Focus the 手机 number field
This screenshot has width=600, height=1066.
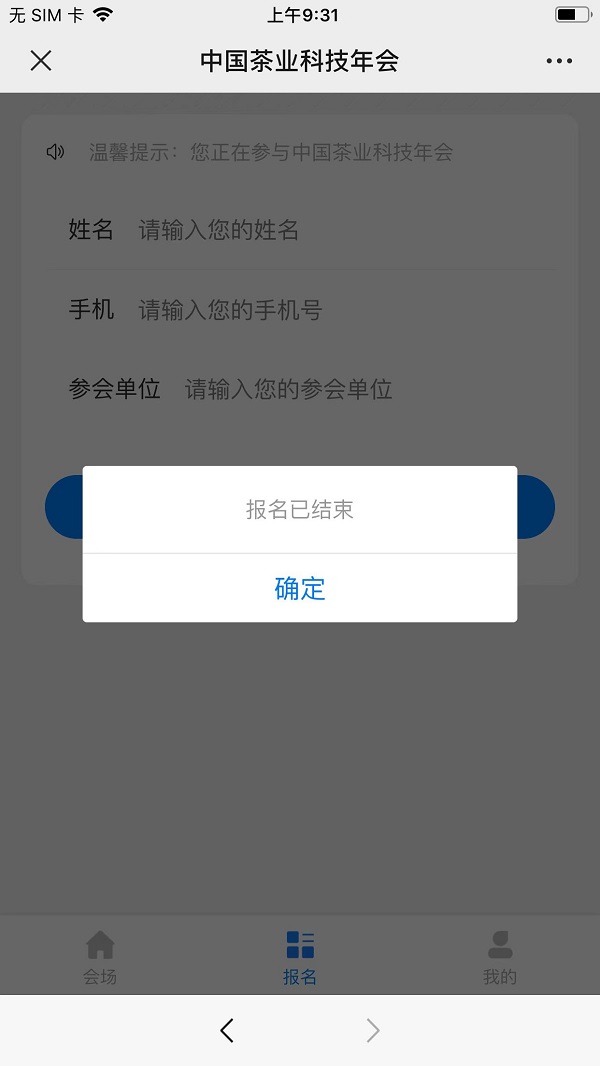(340, 310)
